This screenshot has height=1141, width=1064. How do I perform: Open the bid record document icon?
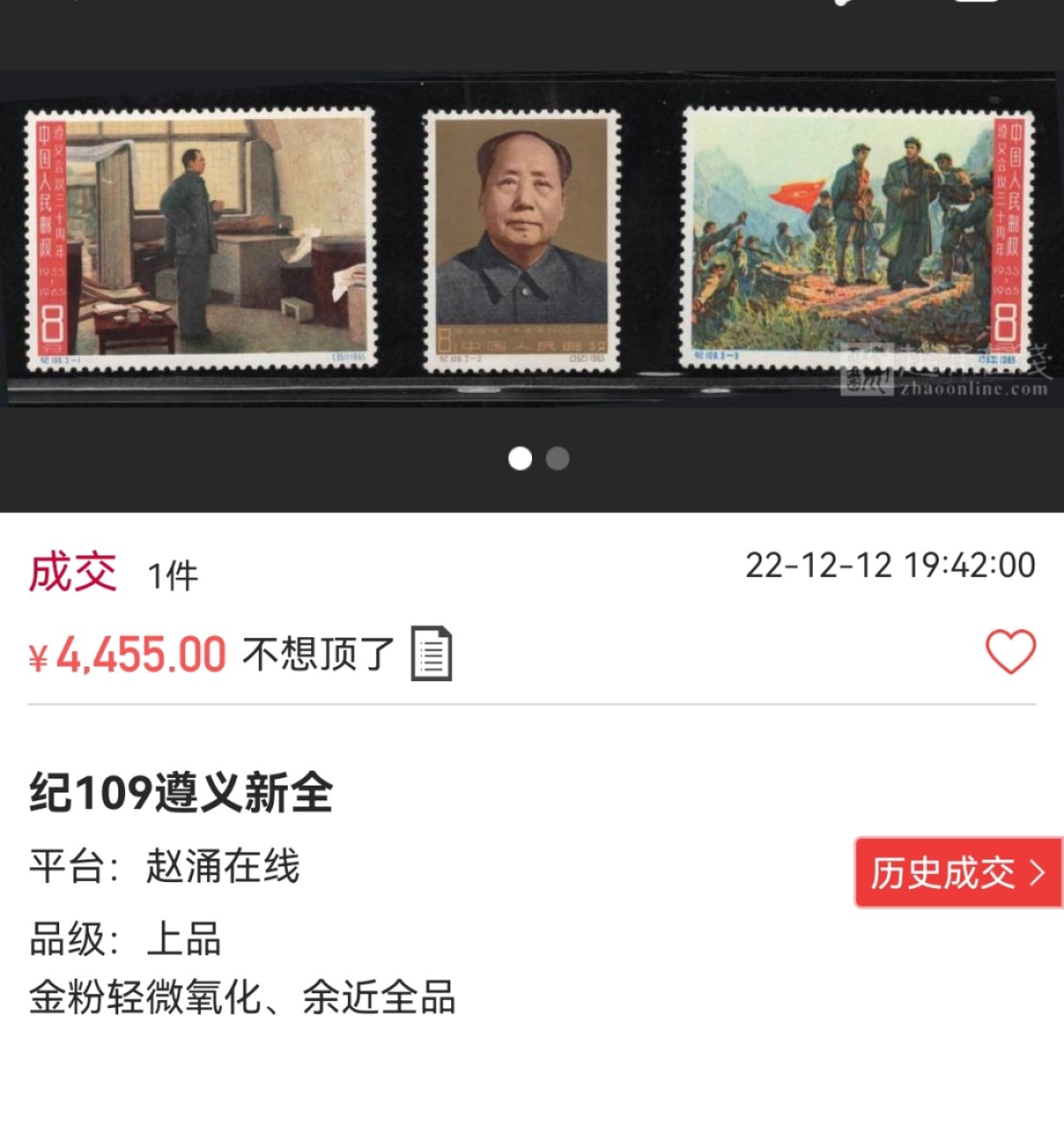click(x=431, y=653)
